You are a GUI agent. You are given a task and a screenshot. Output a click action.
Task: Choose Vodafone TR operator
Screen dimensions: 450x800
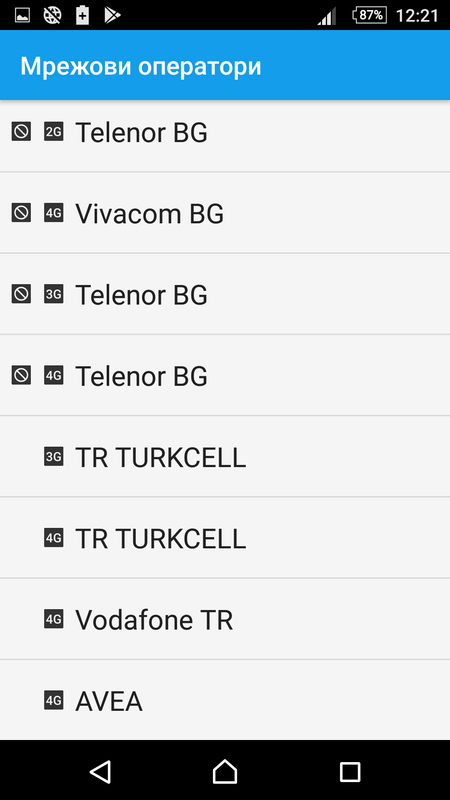pyautogui.click(x=225, y=619)
